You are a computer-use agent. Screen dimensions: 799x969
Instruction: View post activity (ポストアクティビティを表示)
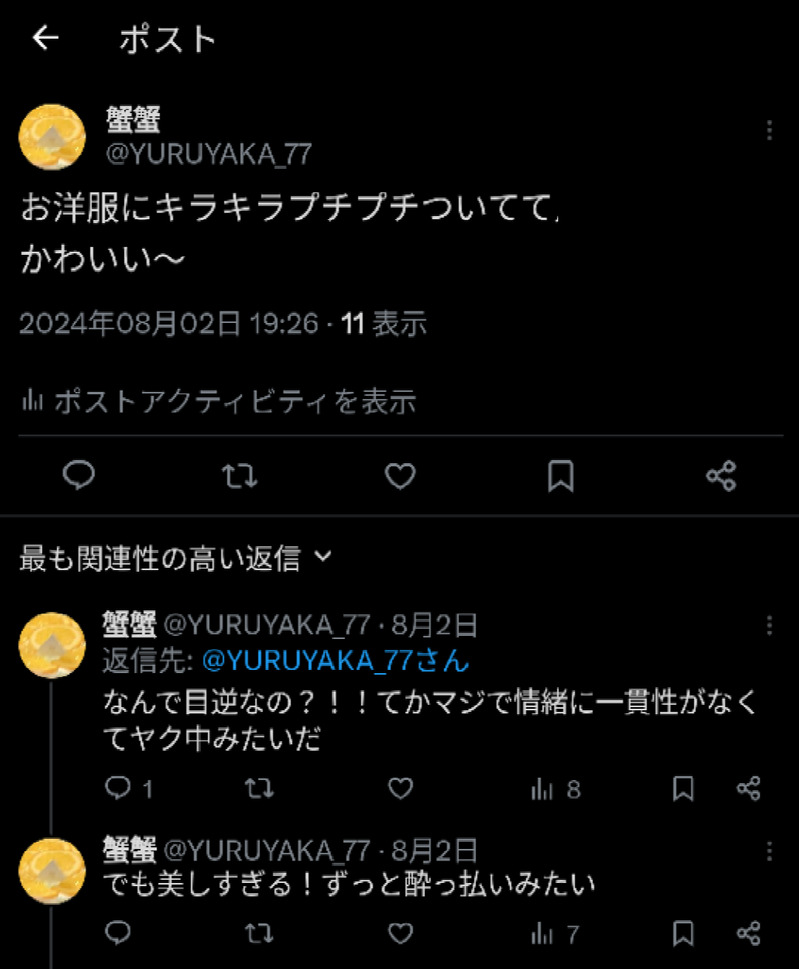click(x=219, y=402)
